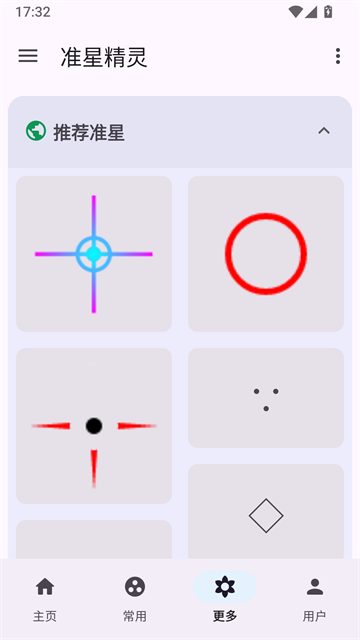Viewport: 360px width, 640px height.
Task: Go to the 常用 tab
Action: [135, 598]
